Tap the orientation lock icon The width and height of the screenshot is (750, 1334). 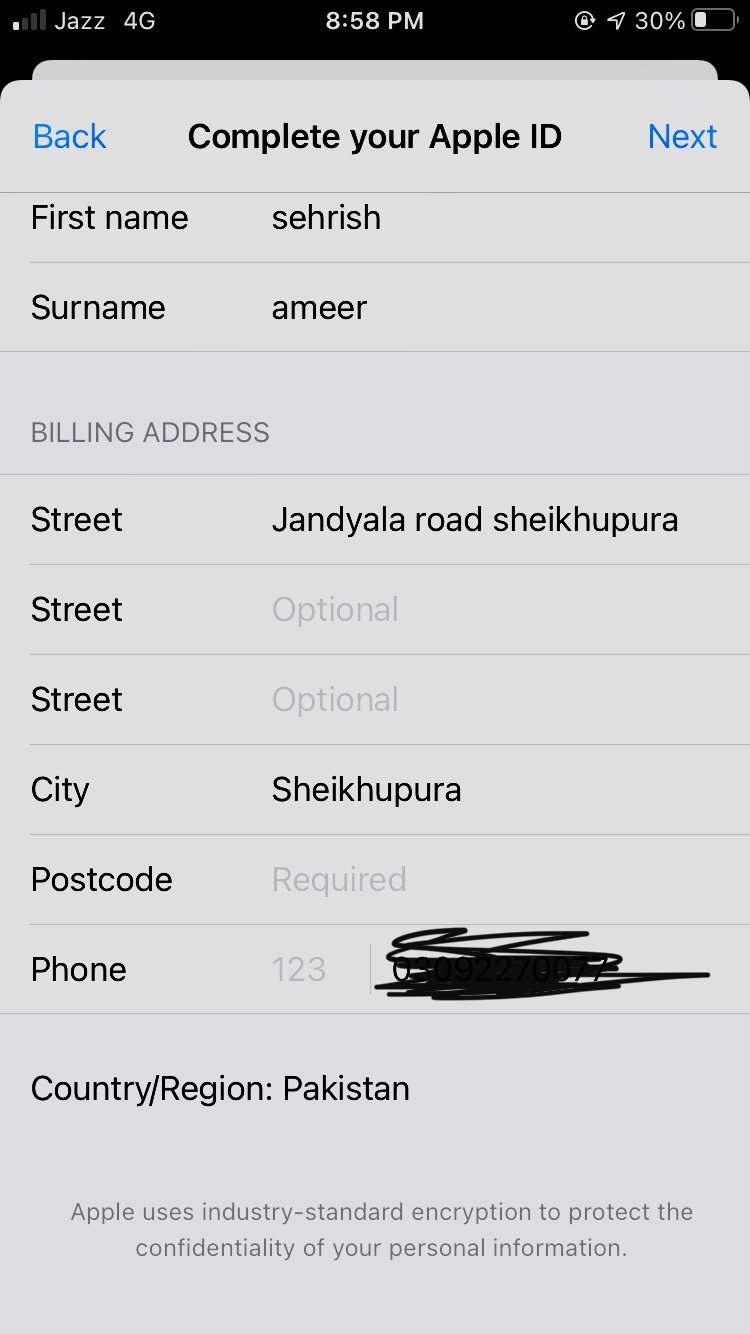(586, 20)
